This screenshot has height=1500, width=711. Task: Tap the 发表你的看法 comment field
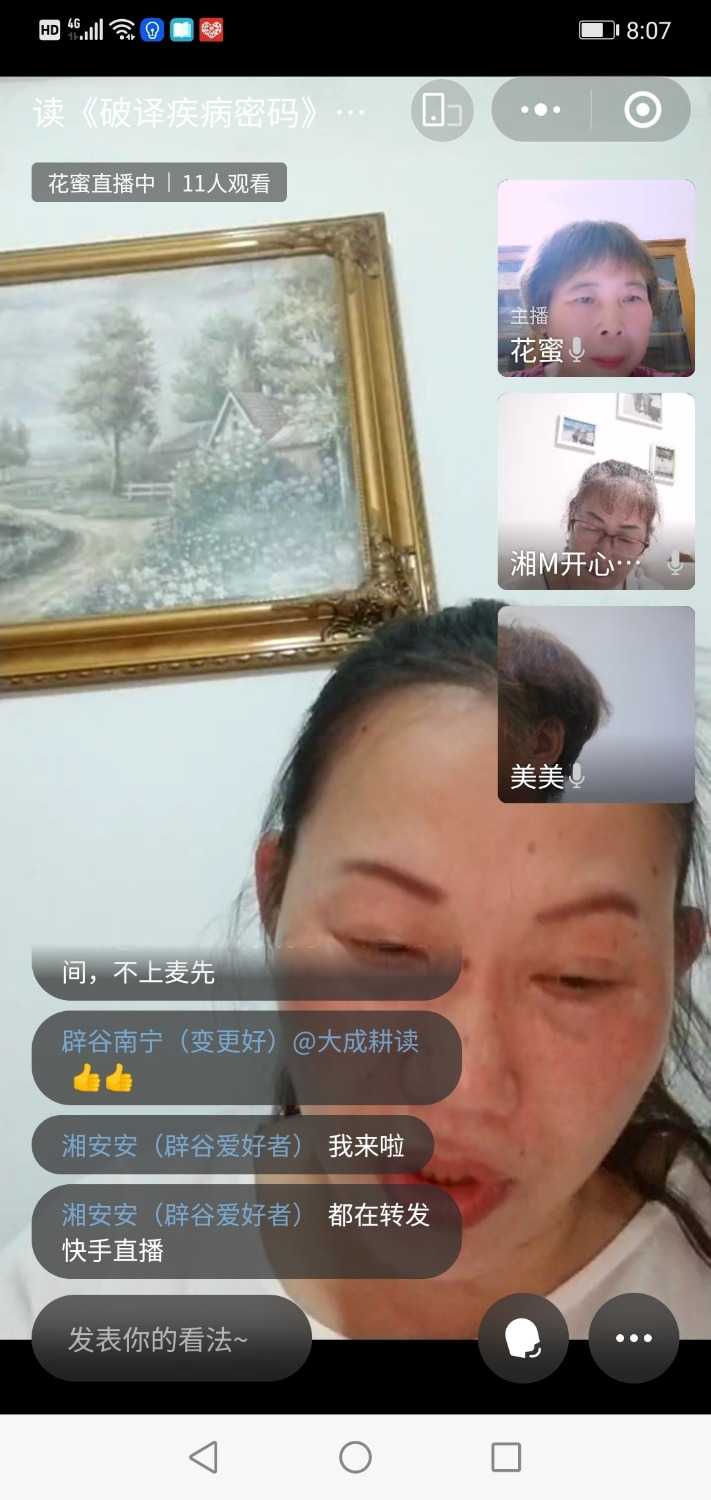(x=171, y=1339)
